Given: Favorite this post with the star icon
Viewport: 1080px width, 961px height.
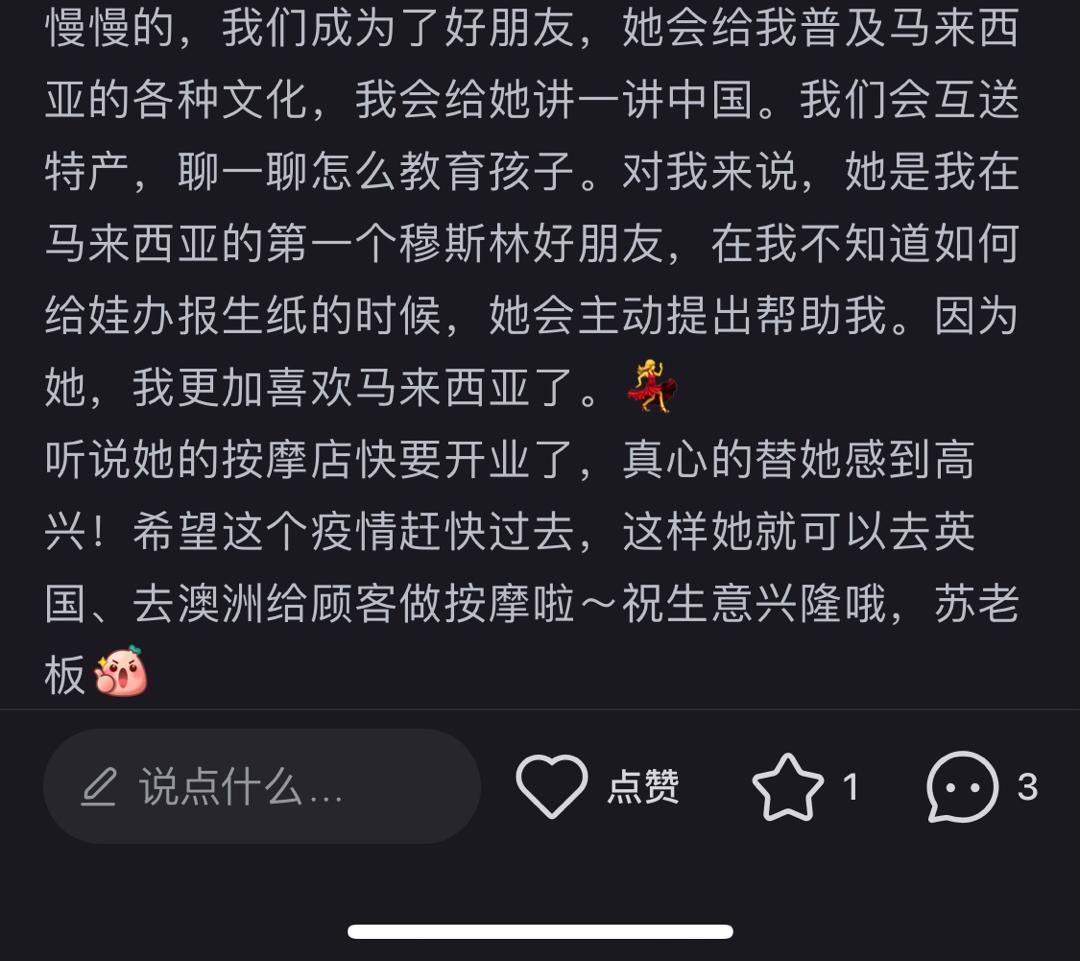Looking at the screenshot, I should click(788, 787).
